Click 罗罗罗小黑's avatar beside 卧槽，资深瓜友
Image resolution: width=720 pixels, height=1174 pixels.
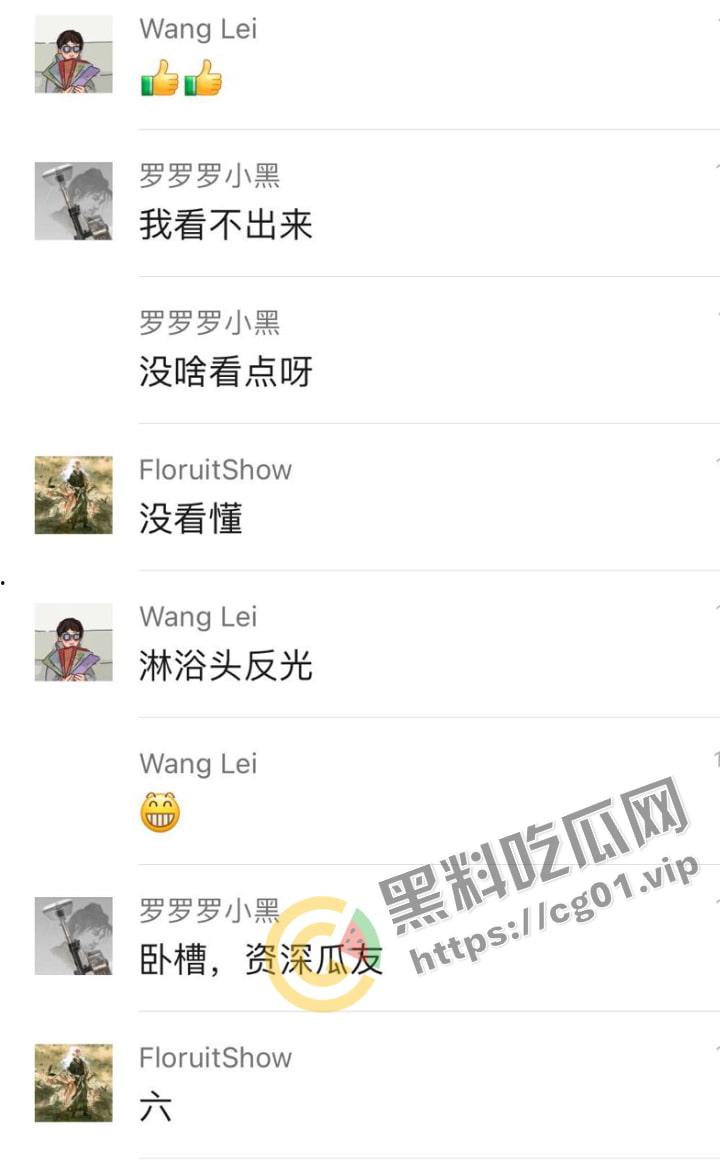72,935
